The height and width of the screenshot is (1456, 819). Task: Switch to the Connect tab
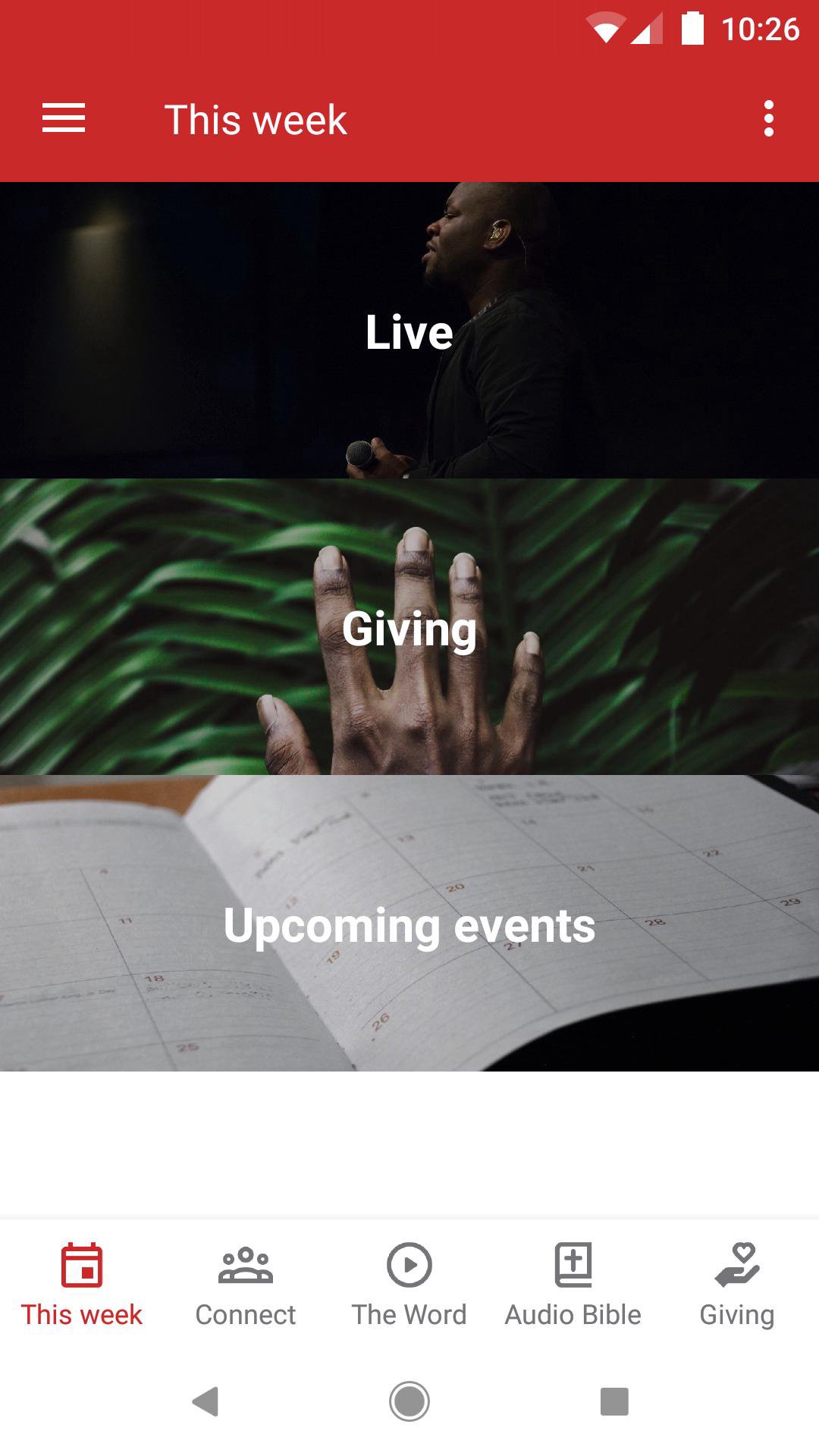coord(246,1285)
